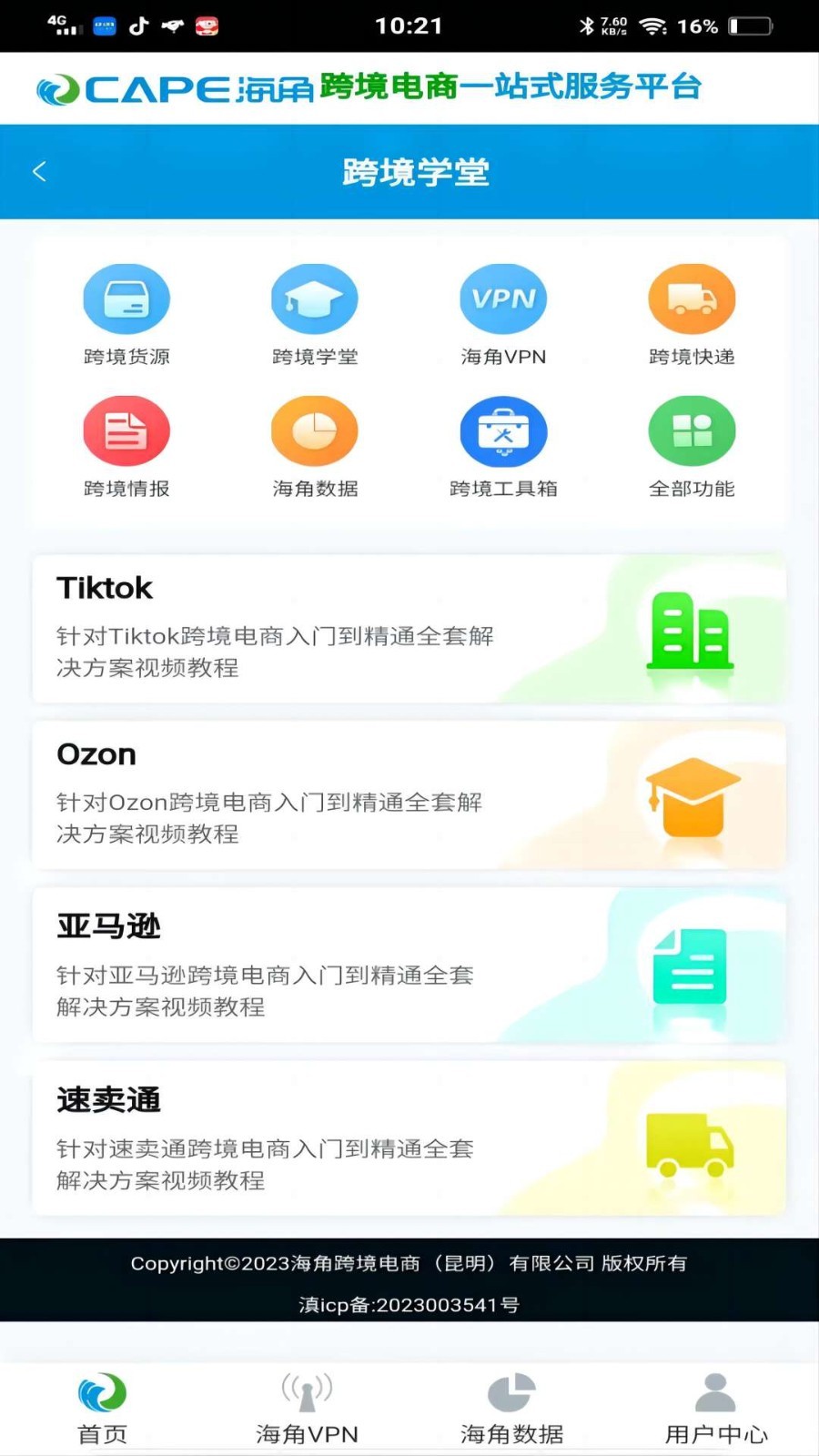Switch to the 首页 tab
Image resolution: width=819 pixels, height=1456 pixels.
[x=102, y=1409]
